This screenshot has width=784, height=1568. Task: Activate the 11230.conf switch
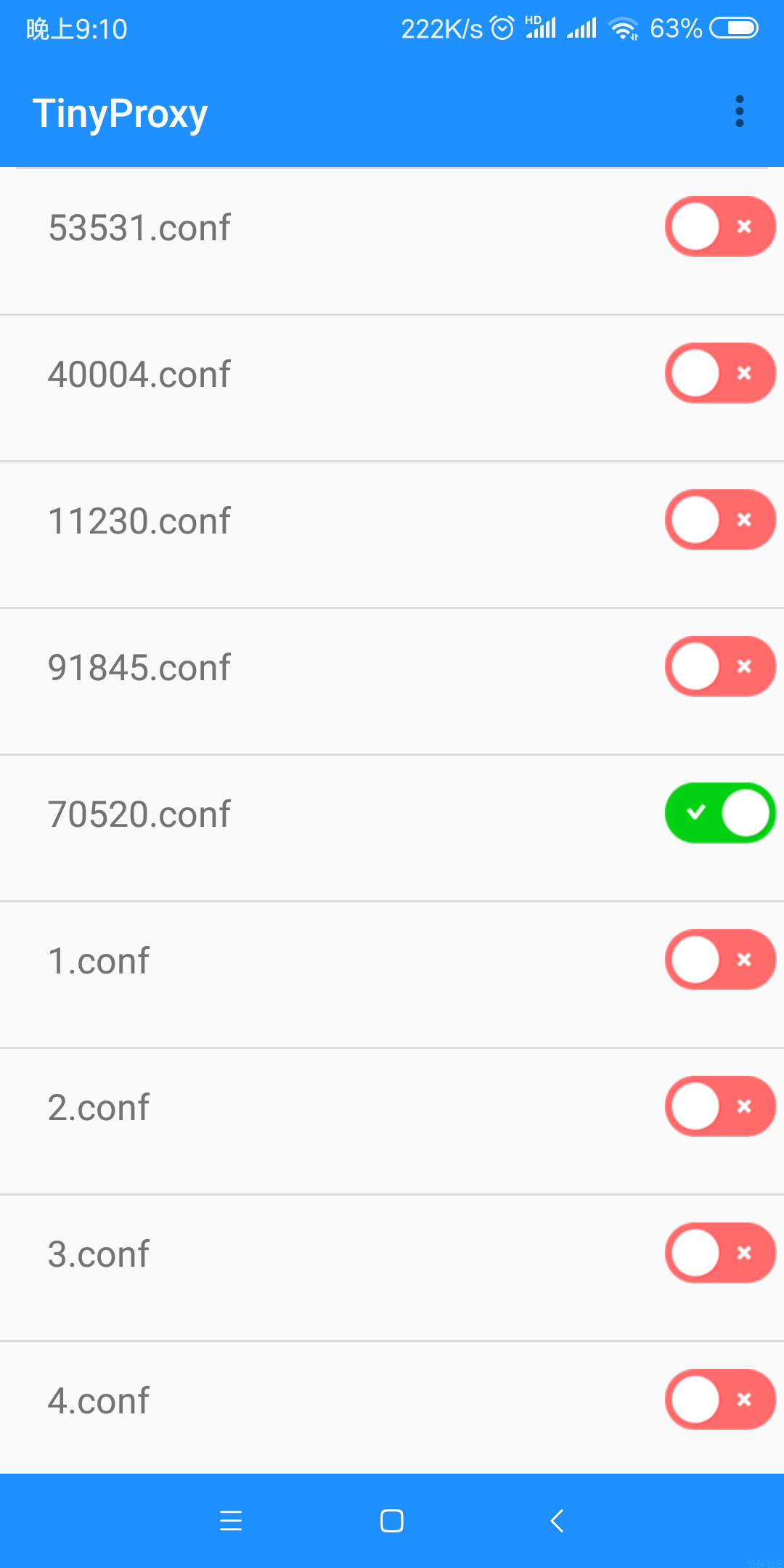(720, 520)
